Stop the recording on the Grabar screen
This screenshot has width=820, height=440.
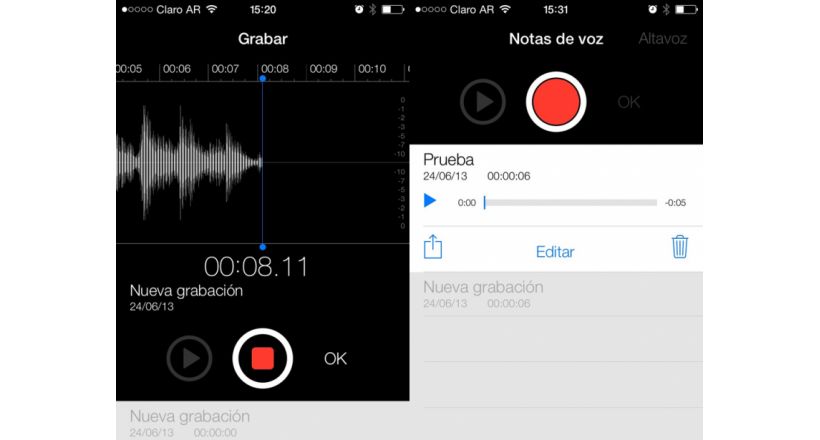coord(262,357)
